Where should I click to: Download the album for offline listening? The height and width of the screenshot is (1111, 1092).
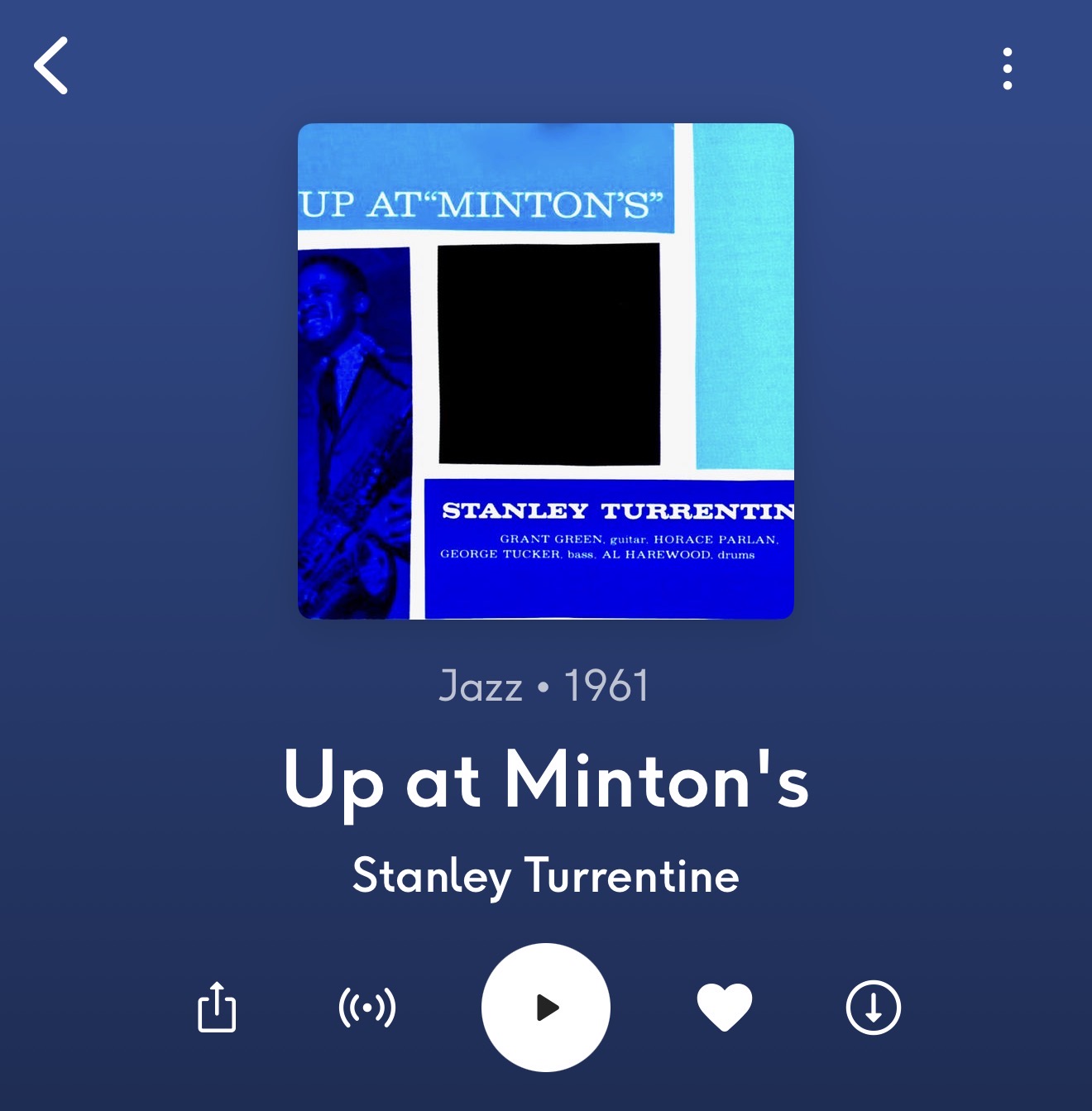pos(873,1008)
